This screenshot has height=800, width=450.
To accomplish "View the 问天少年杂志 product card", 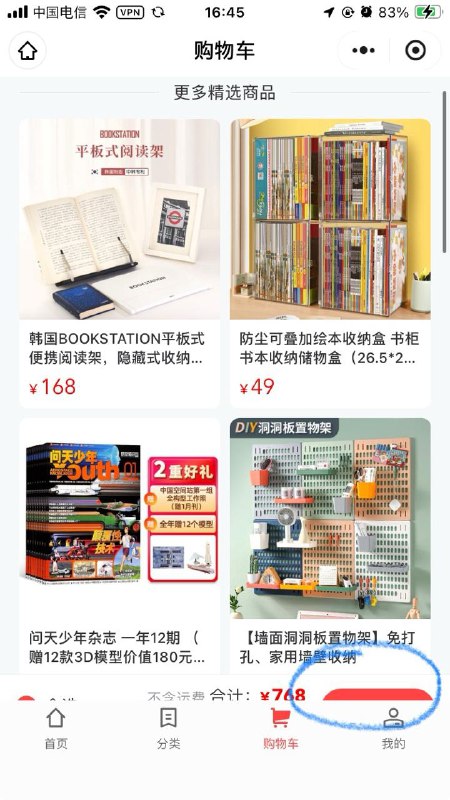I will coord(119,546).
